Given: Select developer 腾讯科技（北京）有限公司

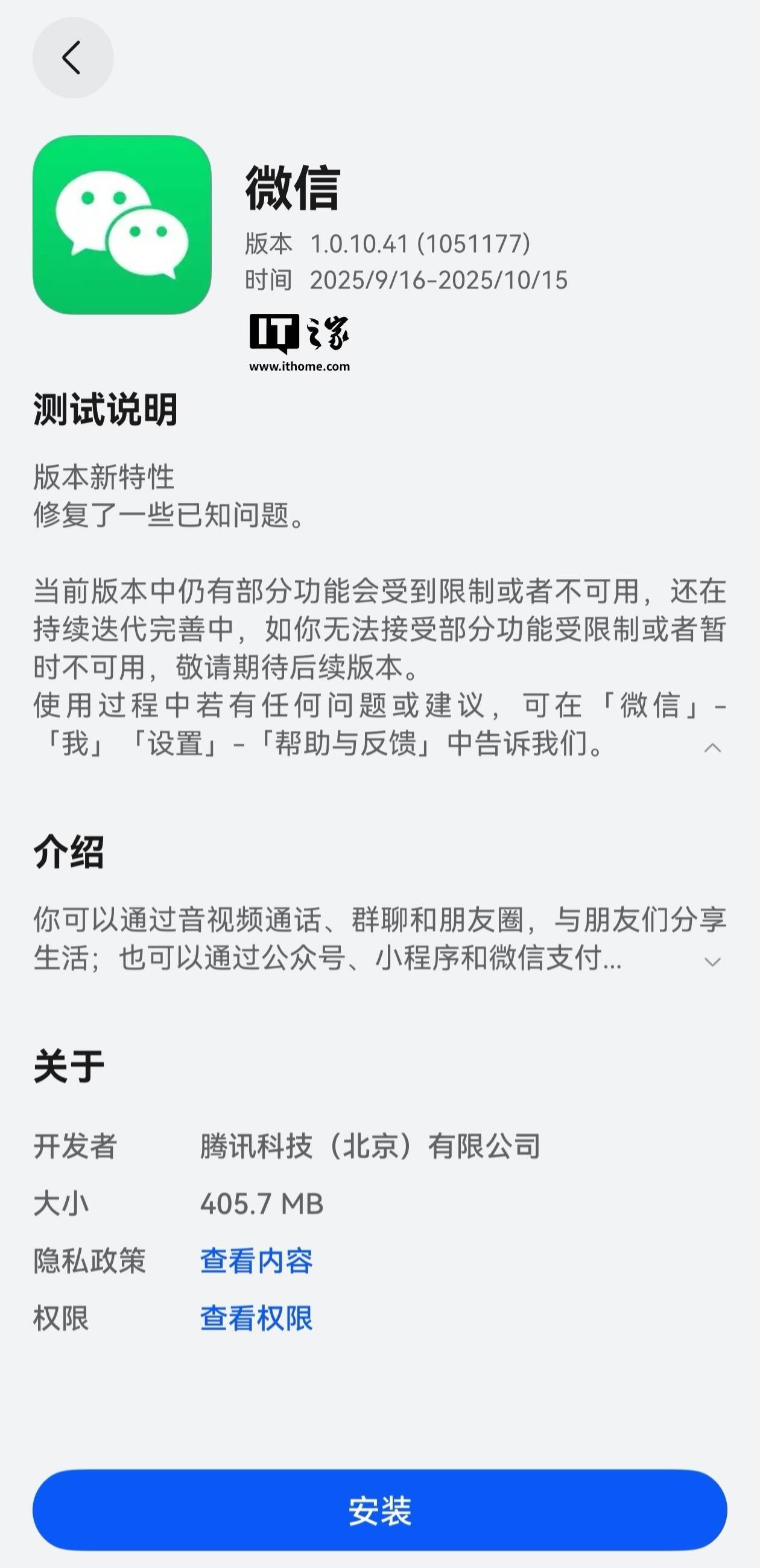Looking at the screenshot, I should [x=371, y=1144].
